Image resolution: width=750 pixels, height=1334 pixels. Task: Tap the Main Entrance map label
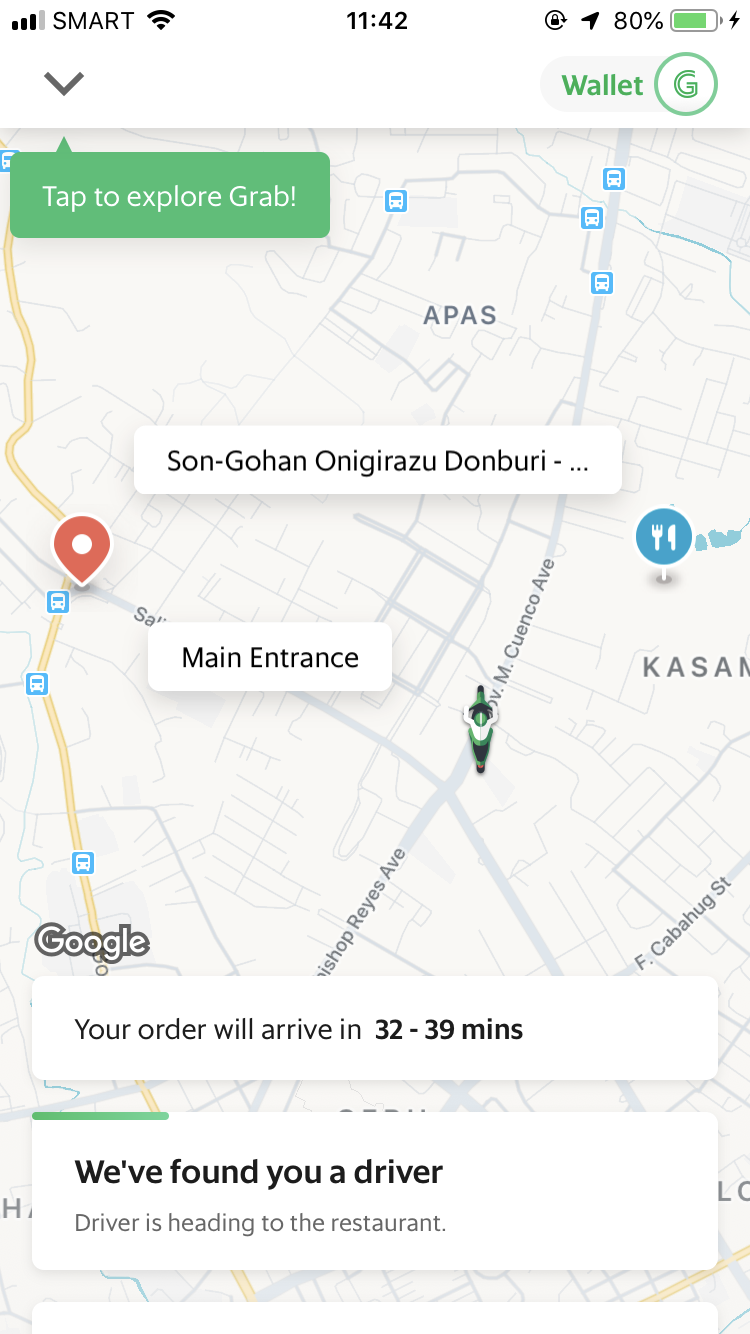click(x=270, y=657)
